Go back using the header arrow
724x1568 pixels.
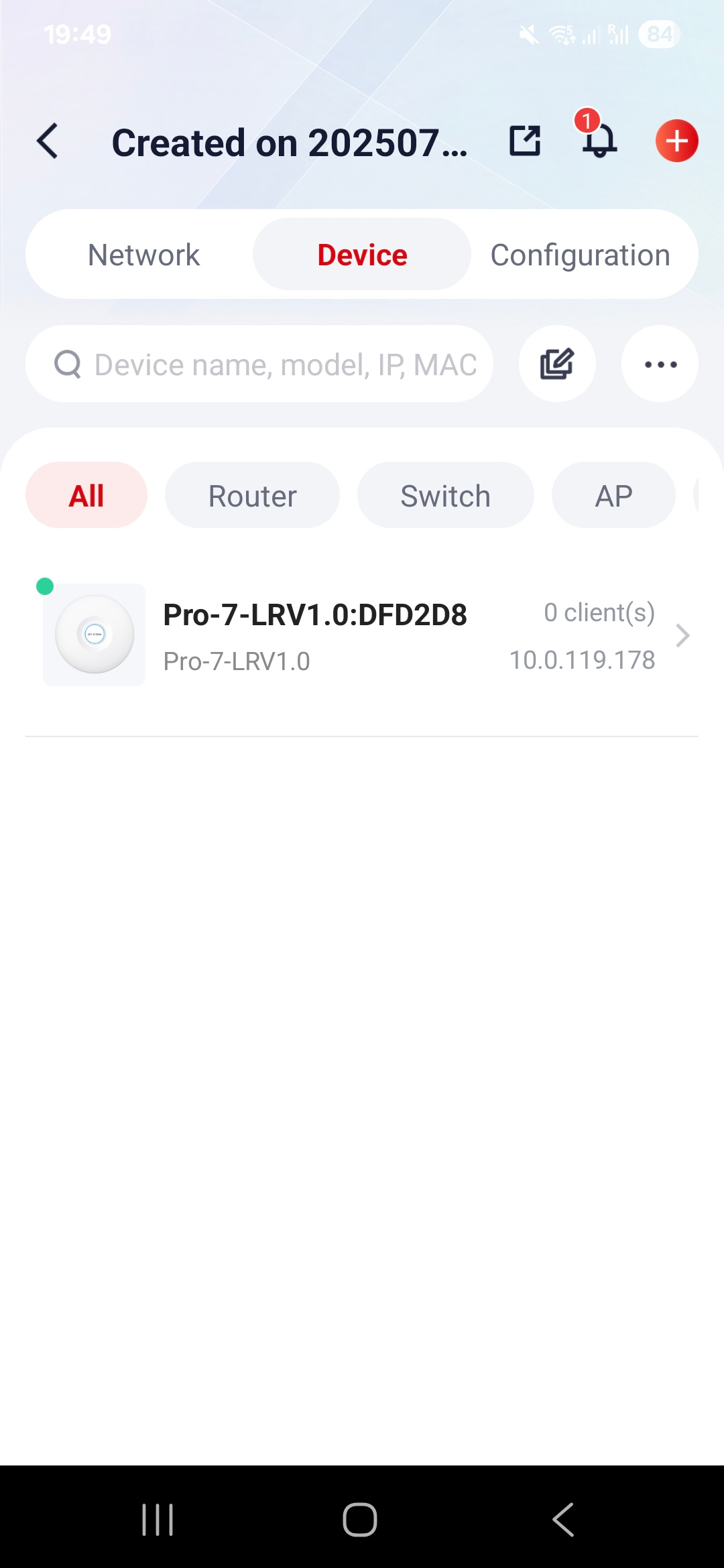(x=48, y=141)
